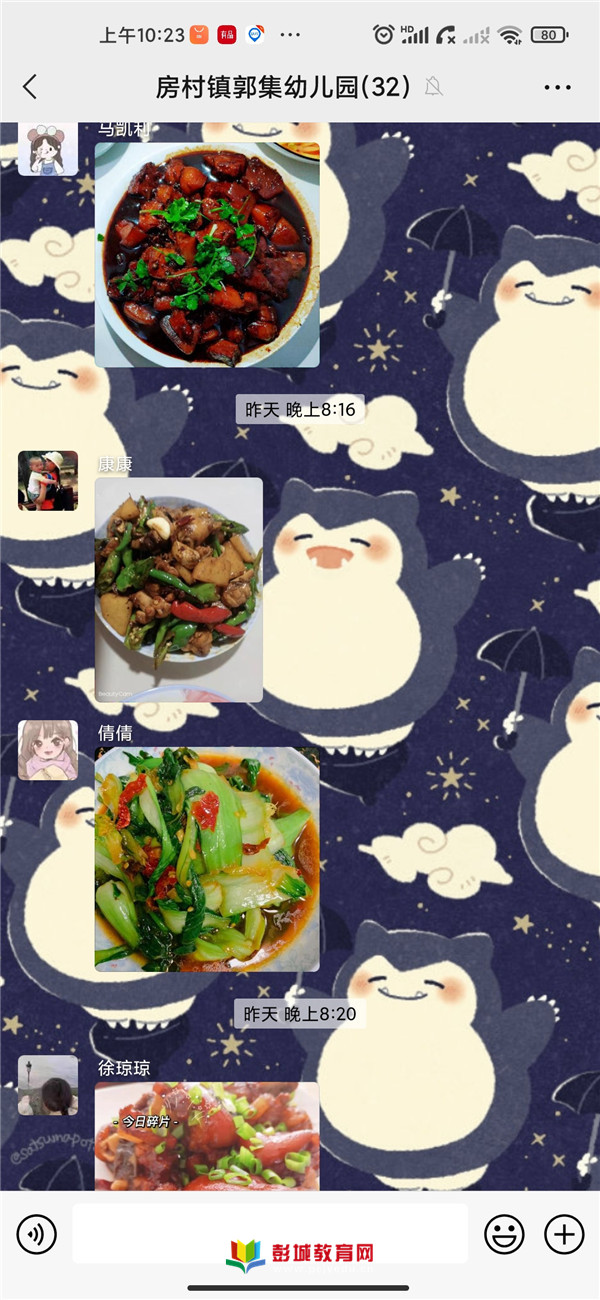Open the plus attachments menu

click(x=564, y=1234)
